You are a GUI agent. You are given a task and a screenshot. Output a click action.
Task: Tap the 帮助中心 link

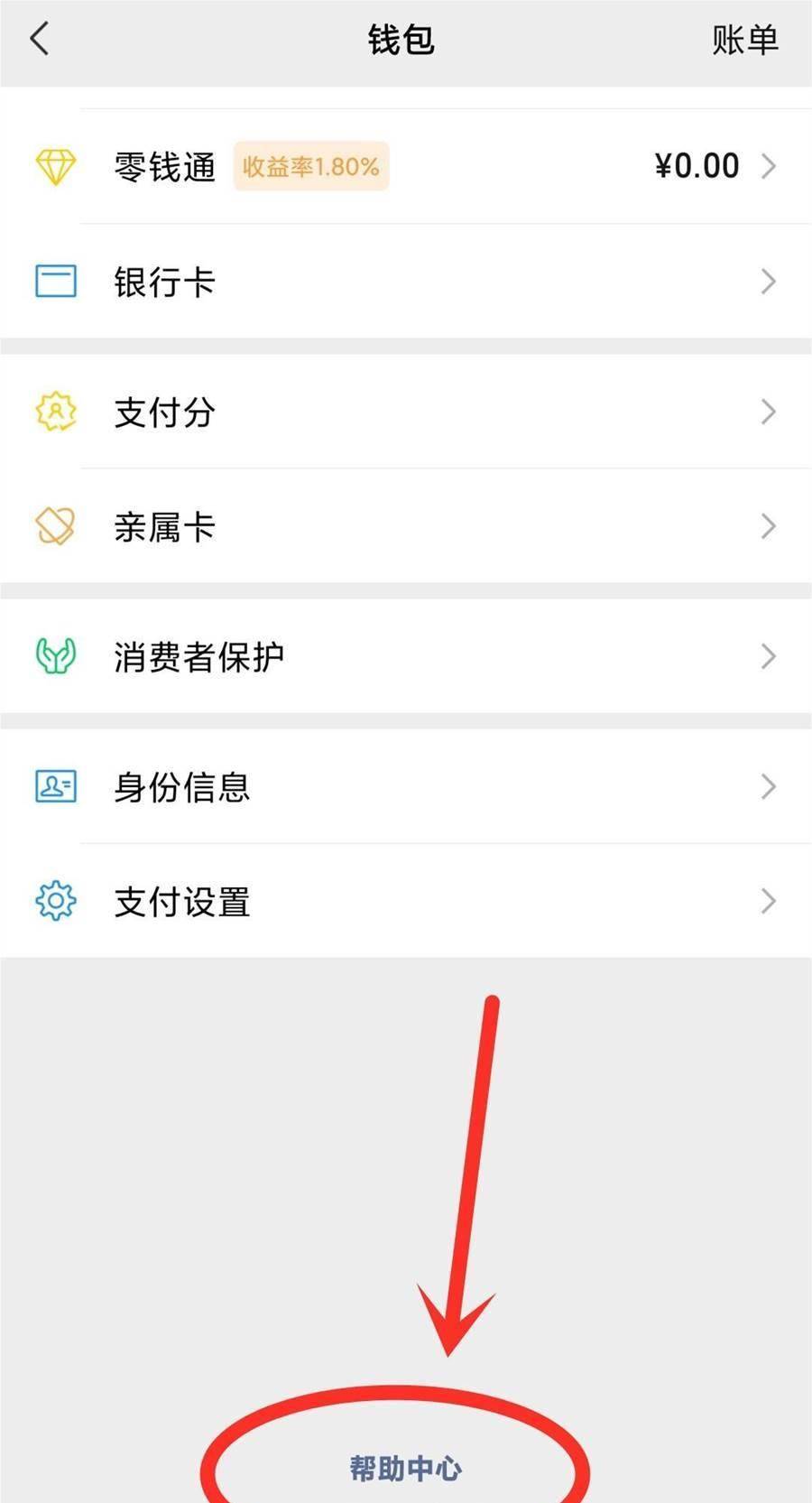coord(405,1469)
